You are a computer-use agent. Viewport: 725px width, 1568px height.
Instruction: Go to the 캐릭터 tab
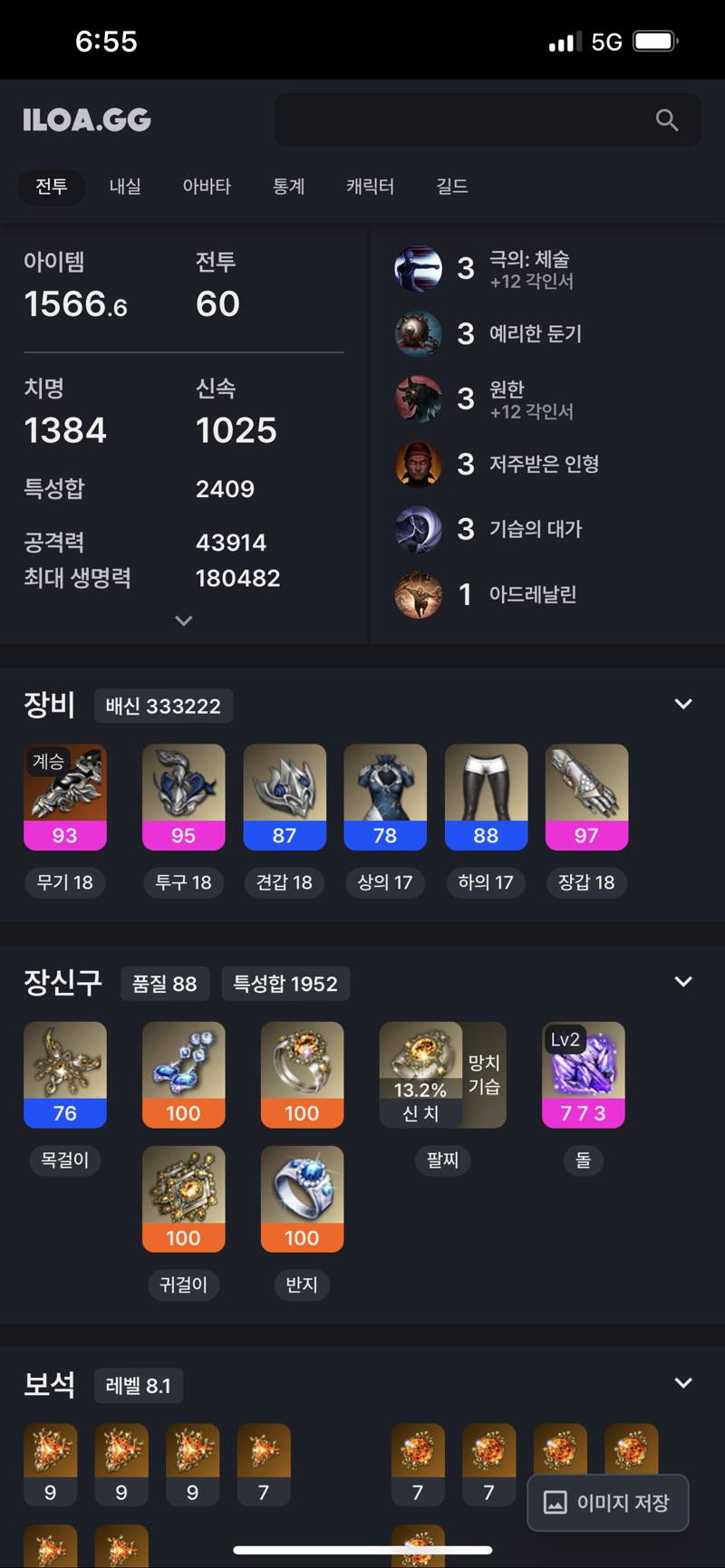click(x=370, y=187)
